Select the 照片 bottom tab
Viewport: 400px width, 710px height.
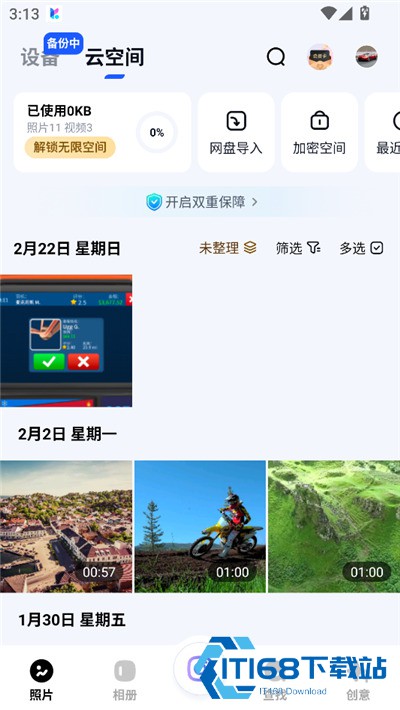[x=41, y=679]
